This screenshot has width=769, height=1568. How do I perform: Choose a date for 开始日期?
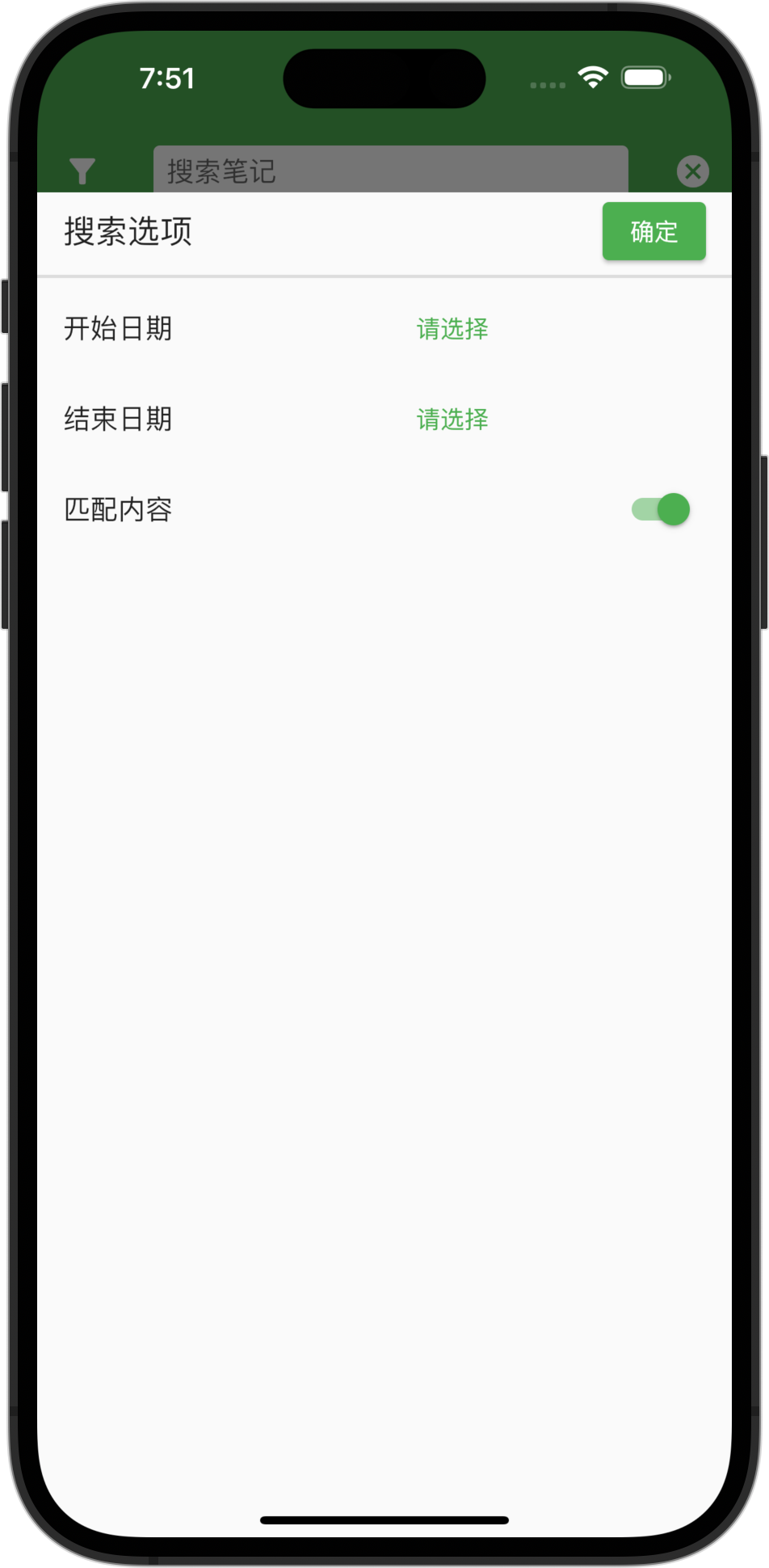(452, 329)
